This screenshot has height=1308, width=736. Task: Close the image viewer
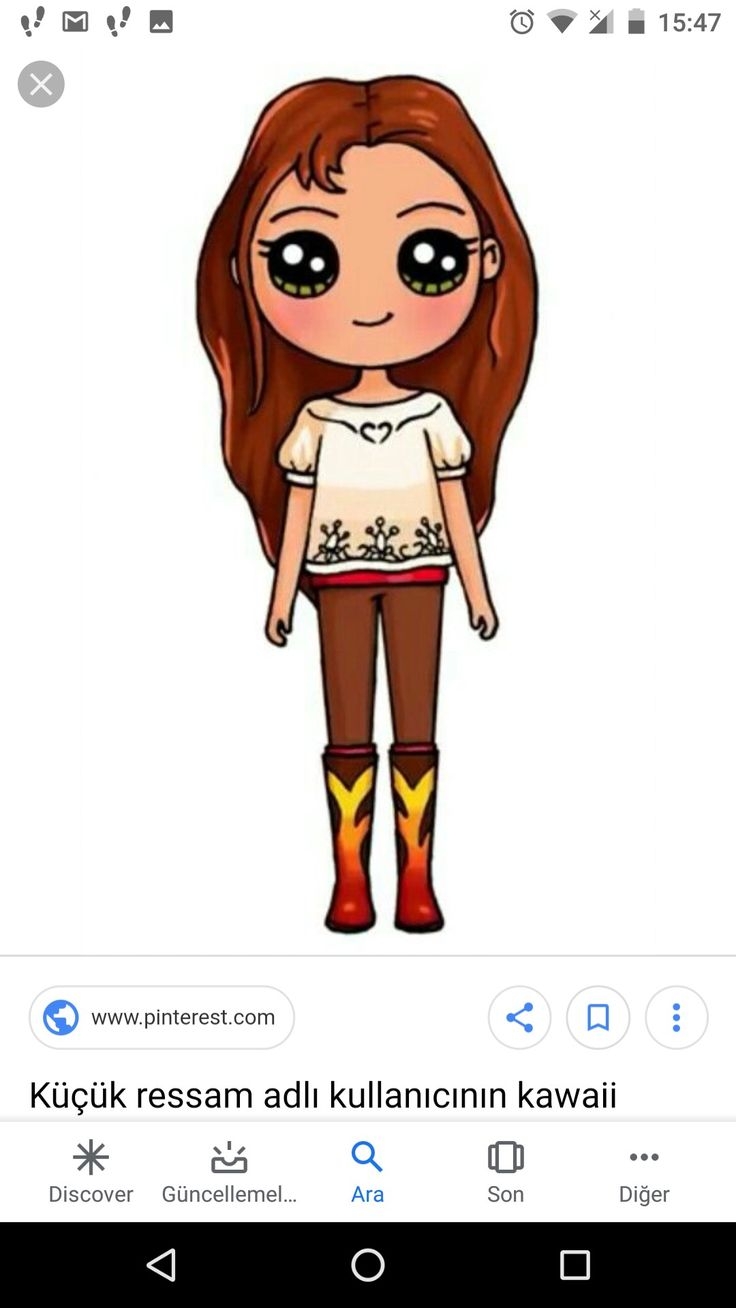tap(41, 85)
